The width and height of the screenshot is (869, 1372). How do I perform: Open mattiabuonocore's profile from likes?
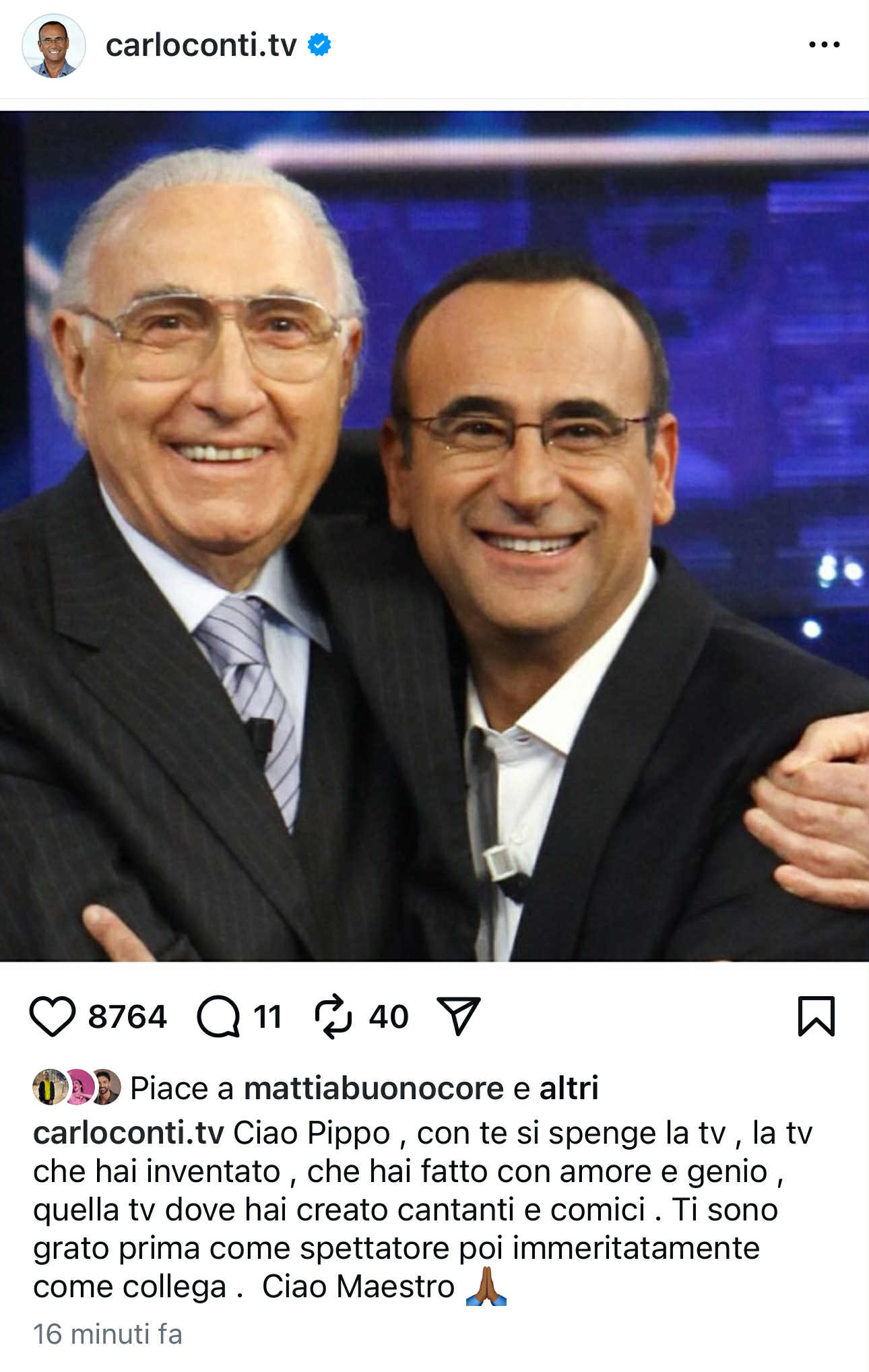click(373, 1088)
